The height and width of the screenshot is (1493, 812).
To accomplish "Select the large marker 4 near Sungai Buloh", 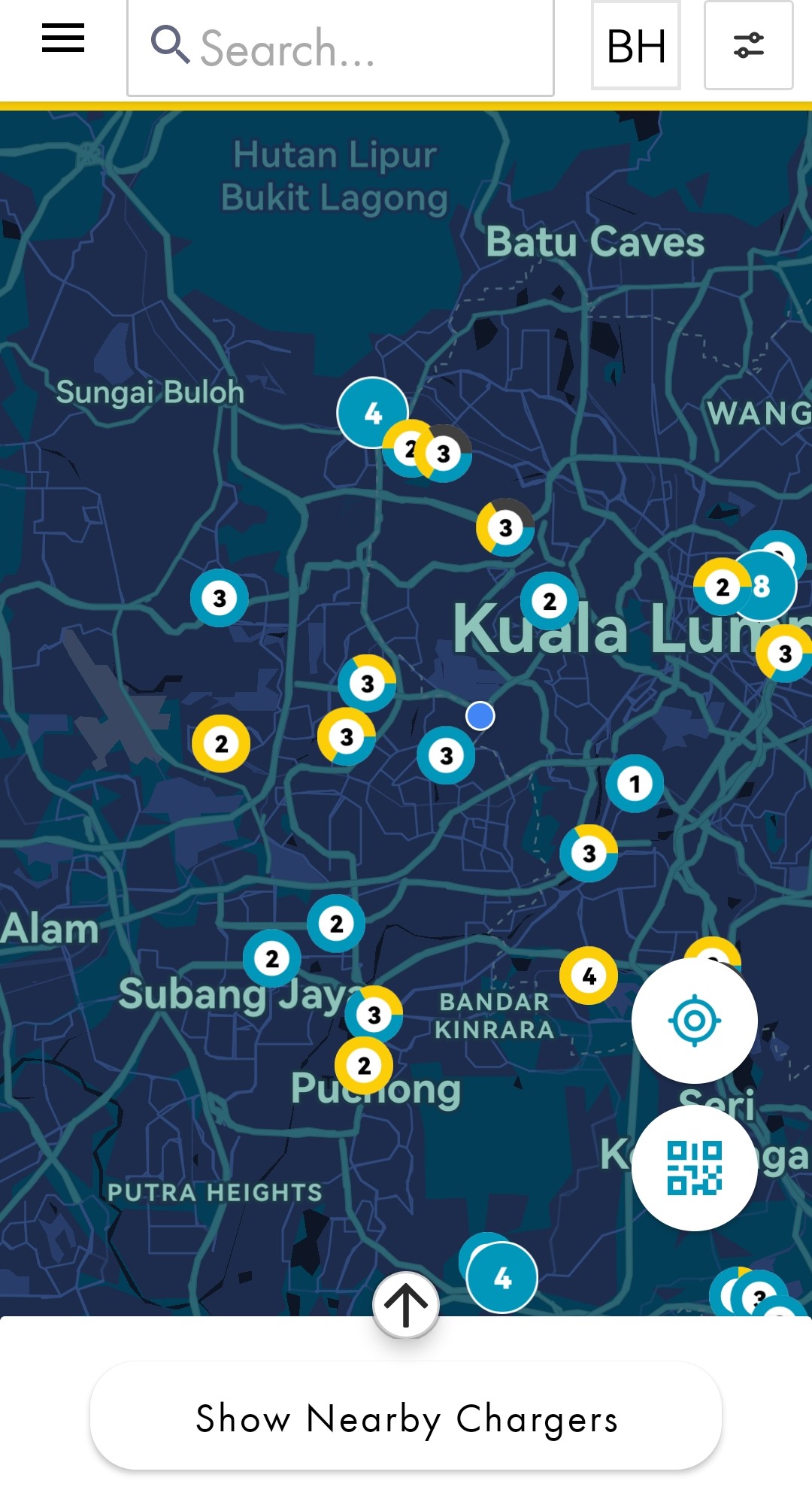I will [372, 412].
